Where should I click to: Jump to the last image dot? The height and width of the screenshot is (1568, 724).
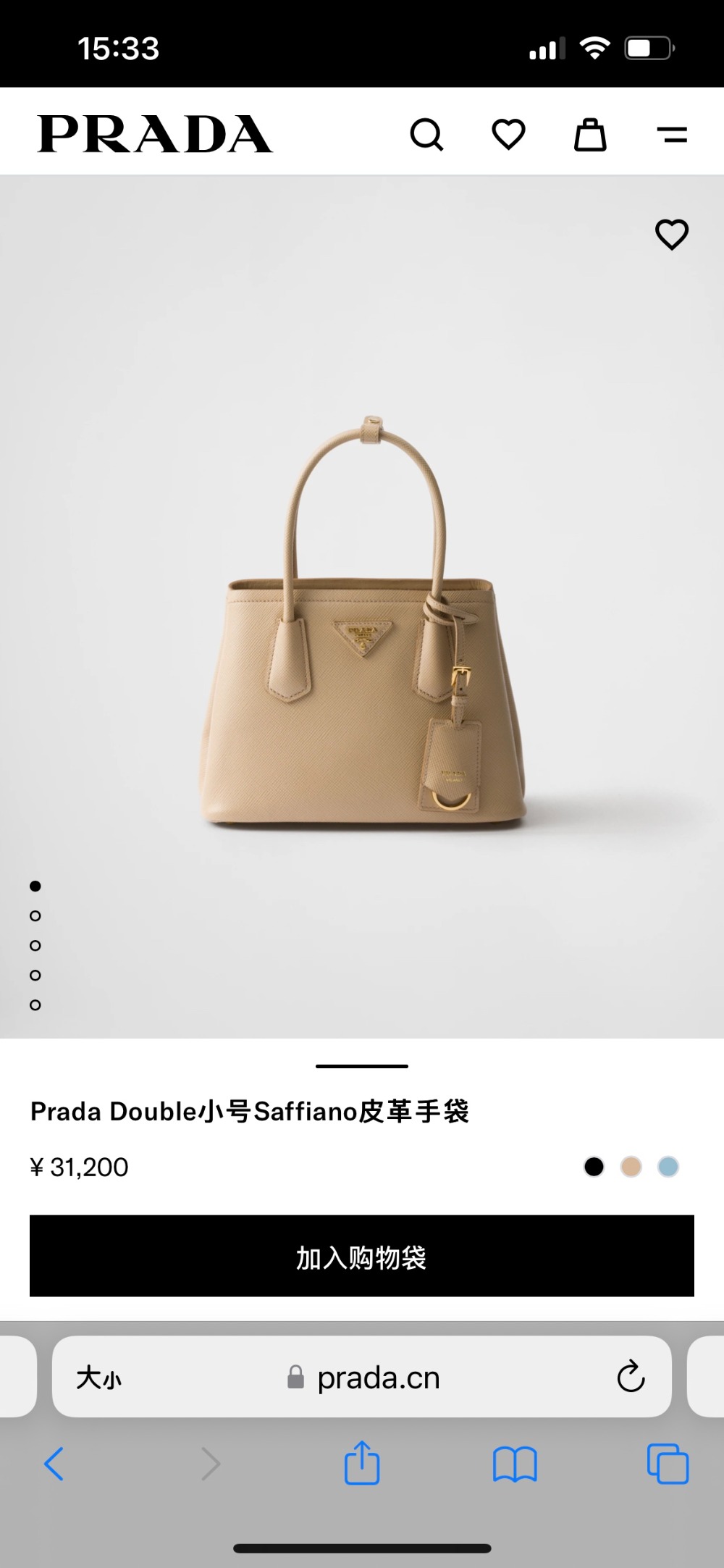(35, 1005)
